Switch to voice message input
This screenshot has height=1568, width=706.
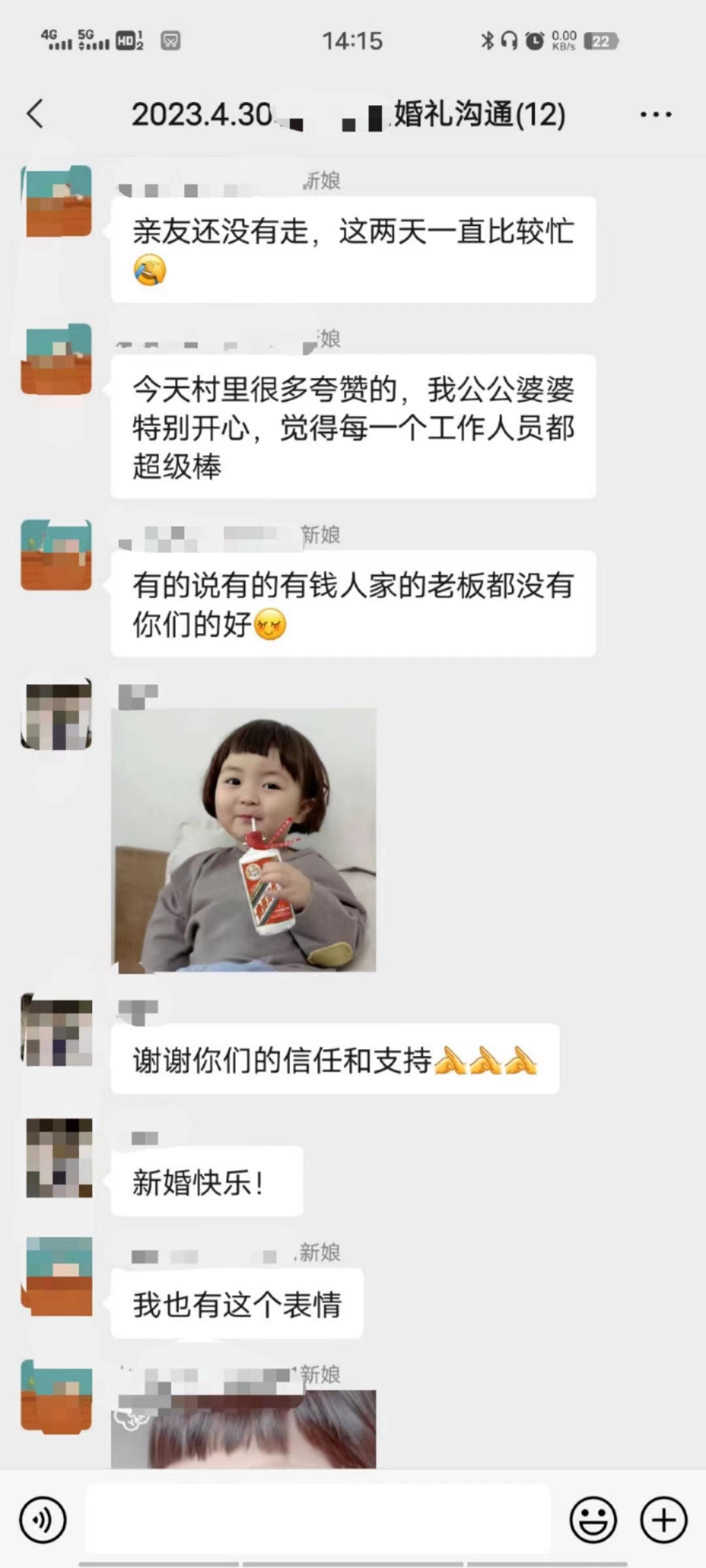click(43, 1520)
